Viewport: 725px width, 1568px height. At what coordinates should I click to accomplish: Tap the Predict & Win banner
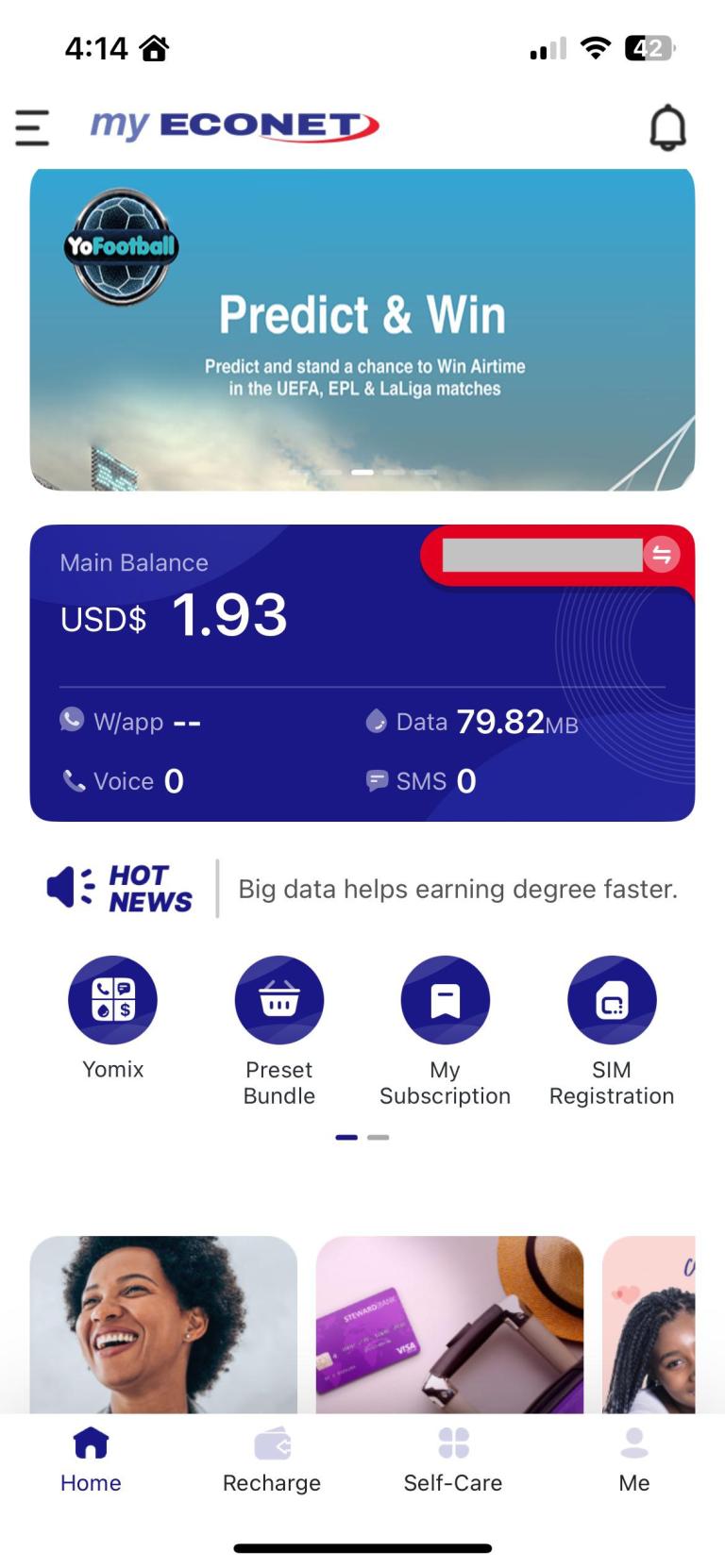[x=362, y=328]
